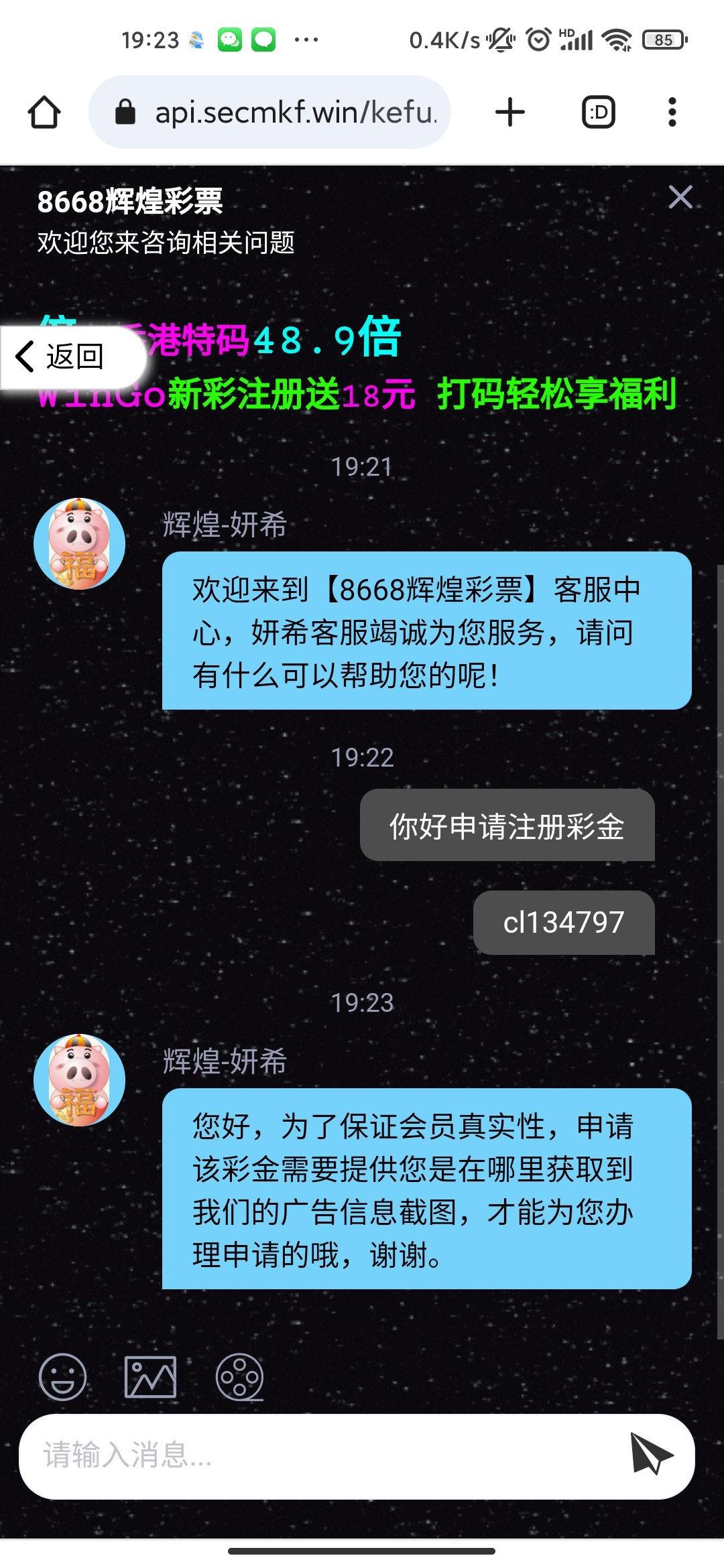Open the browser tab switcher
724x1568 pixels.
[x=598, y=112]
